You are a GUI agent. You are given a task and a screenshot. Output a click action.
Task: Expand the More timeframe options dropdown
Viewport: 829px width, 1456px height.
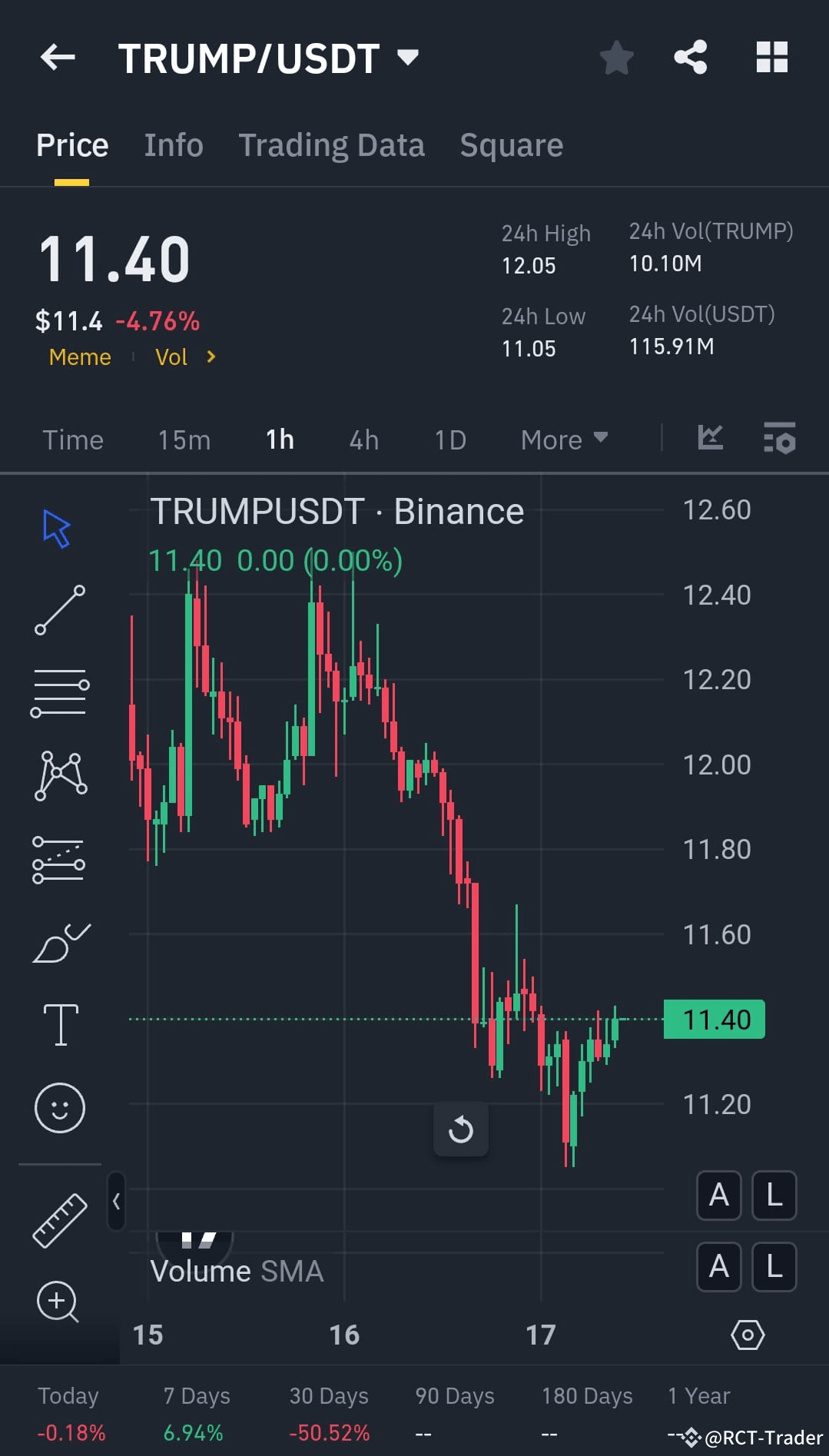[563, 439]
